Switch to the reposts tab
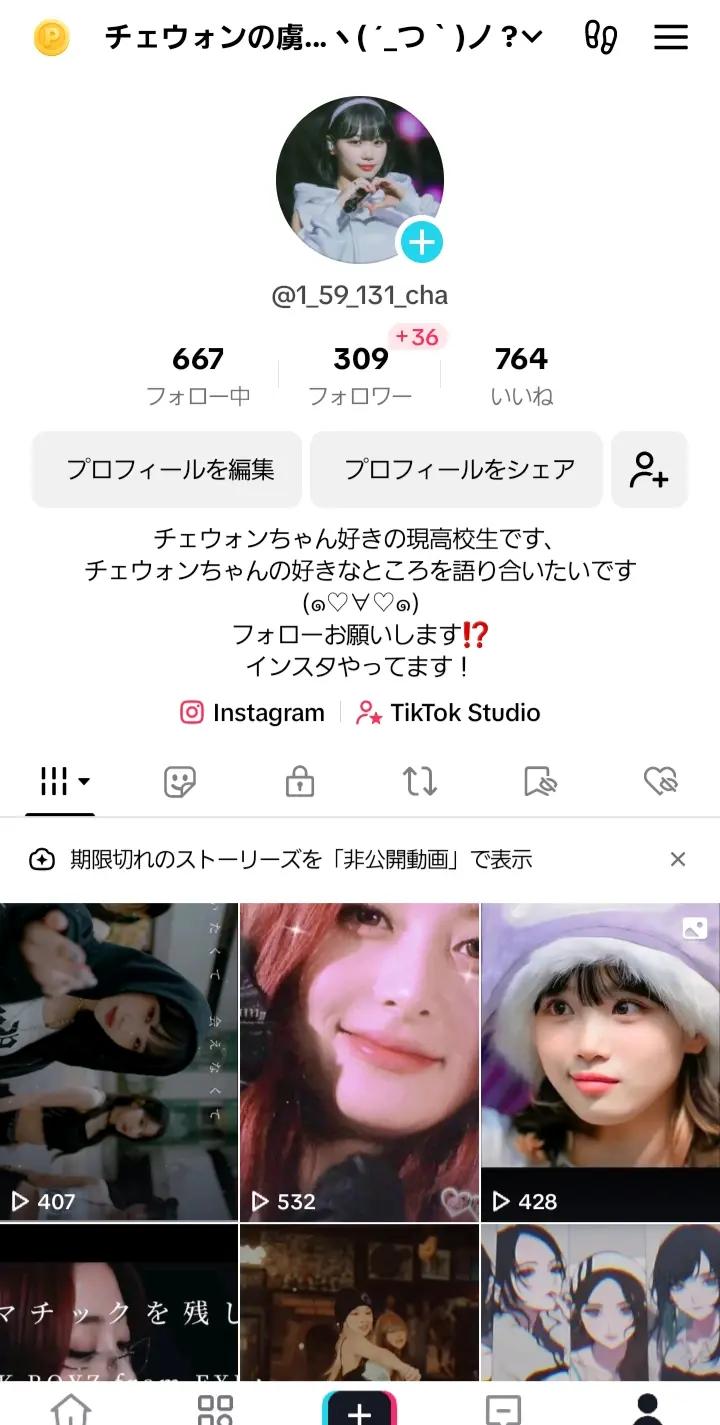720x1425 pixels. pyautogui.click(x=420, y=782)
